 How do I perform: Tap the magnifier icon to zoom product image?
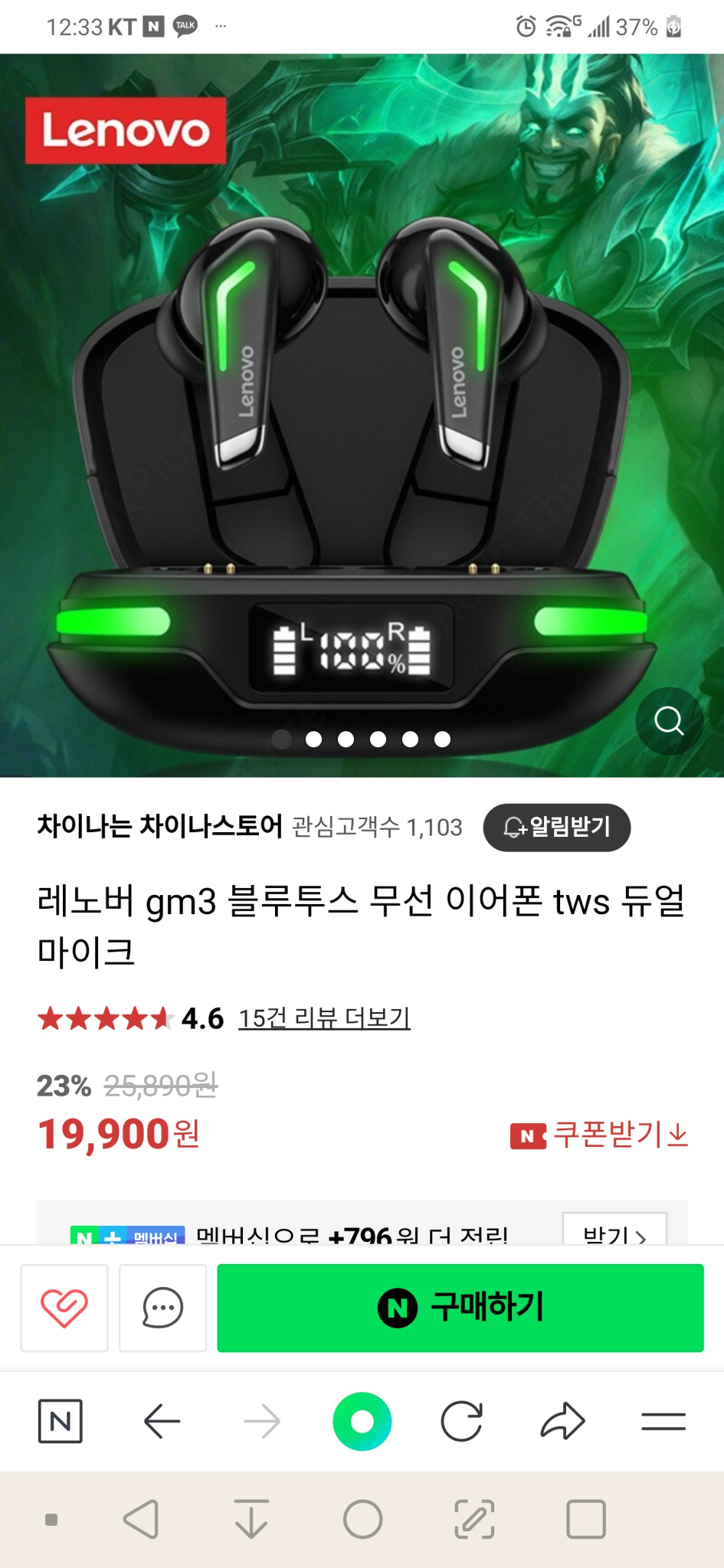(669, 721)
